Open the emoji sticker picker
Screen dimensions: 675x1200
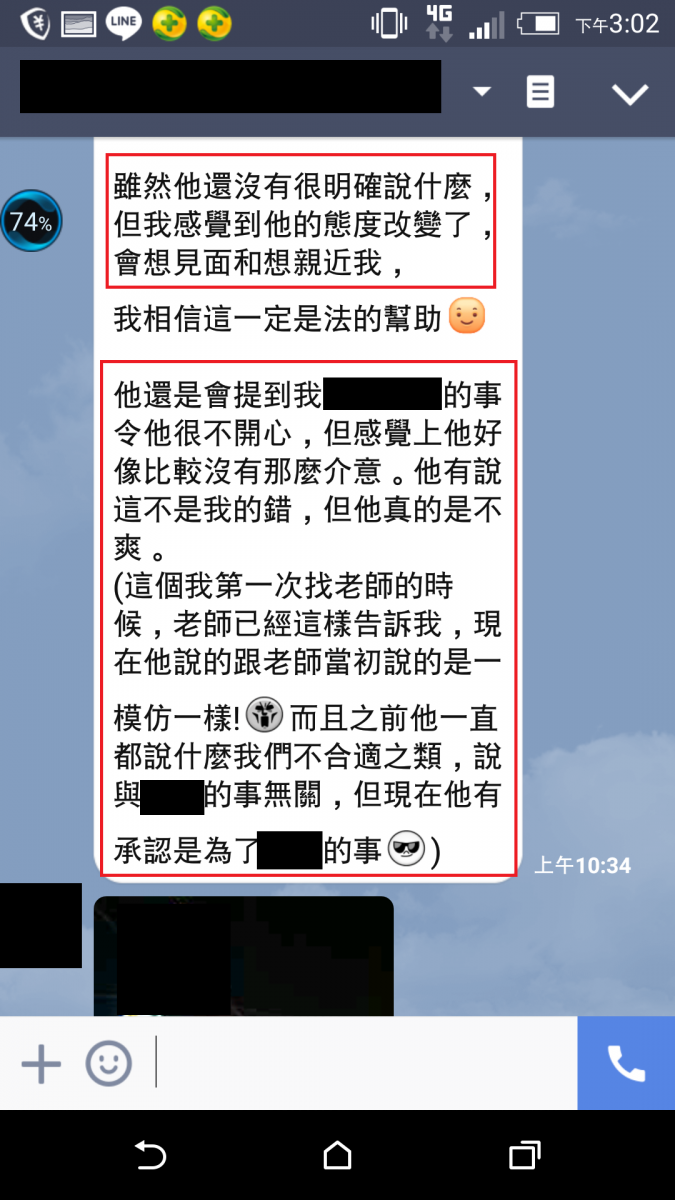(108, 1062)
